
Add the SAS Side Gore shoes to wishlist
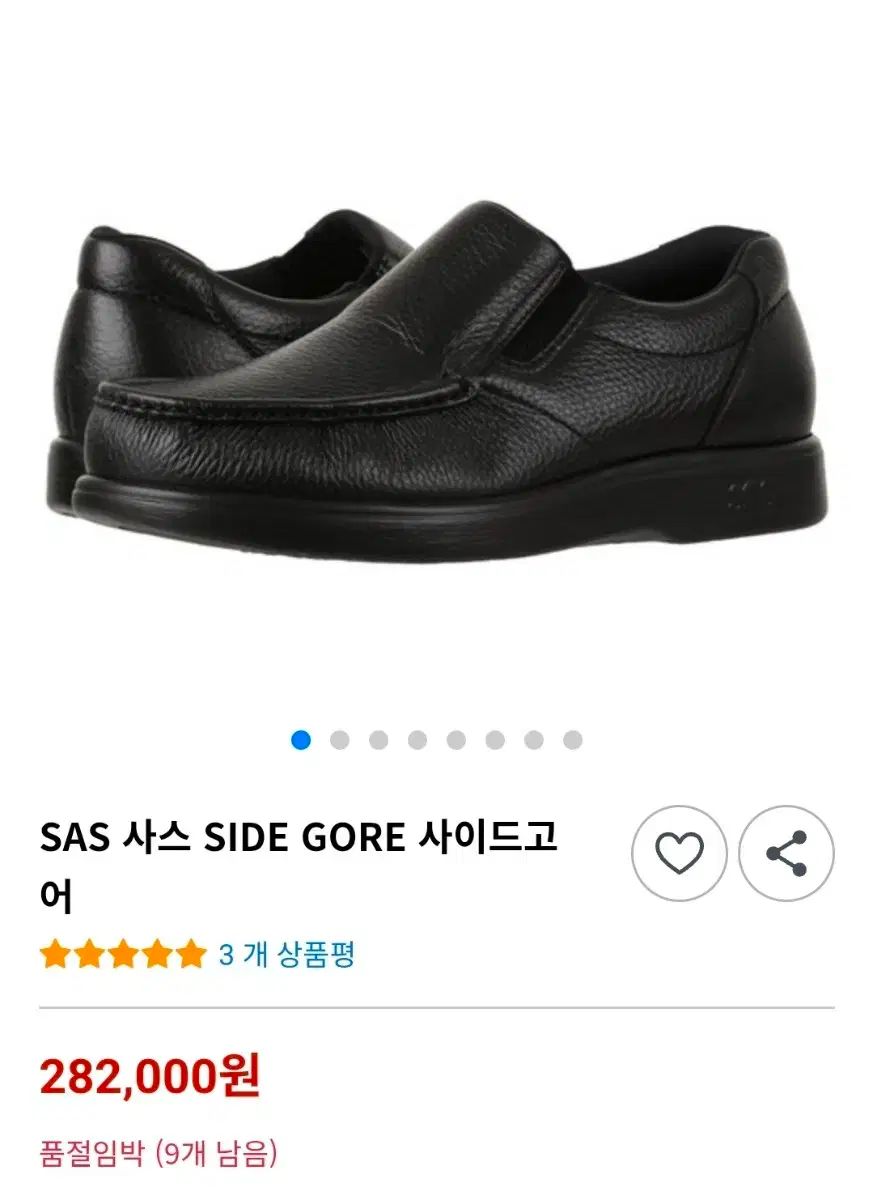(679, 853)
